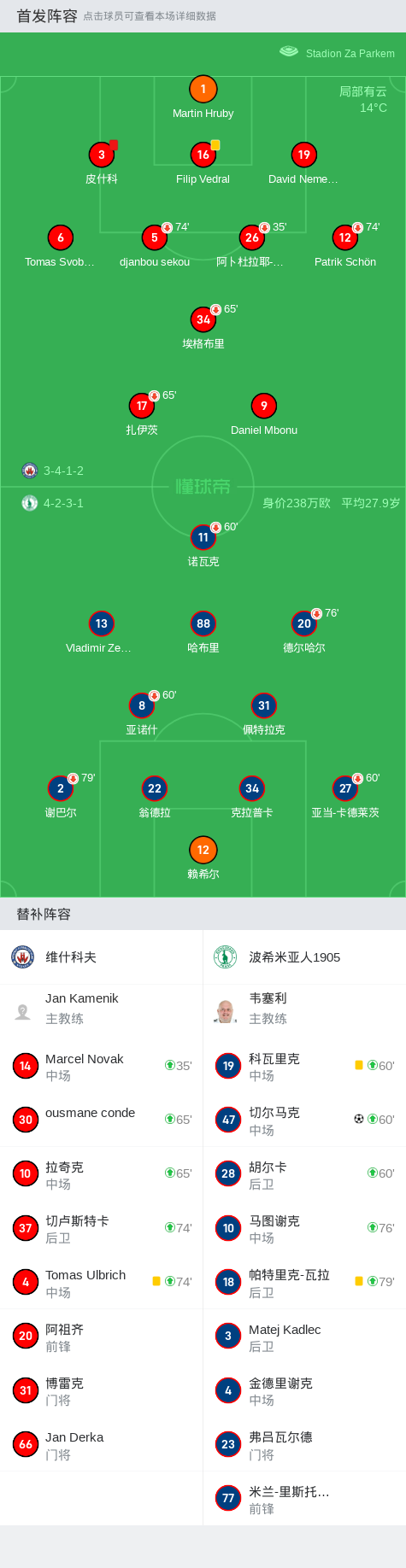This screenshot has width=406, height=1568.
Task: Tap player 13 Vladimir Ze…
Action: click(x=101, y=632)
